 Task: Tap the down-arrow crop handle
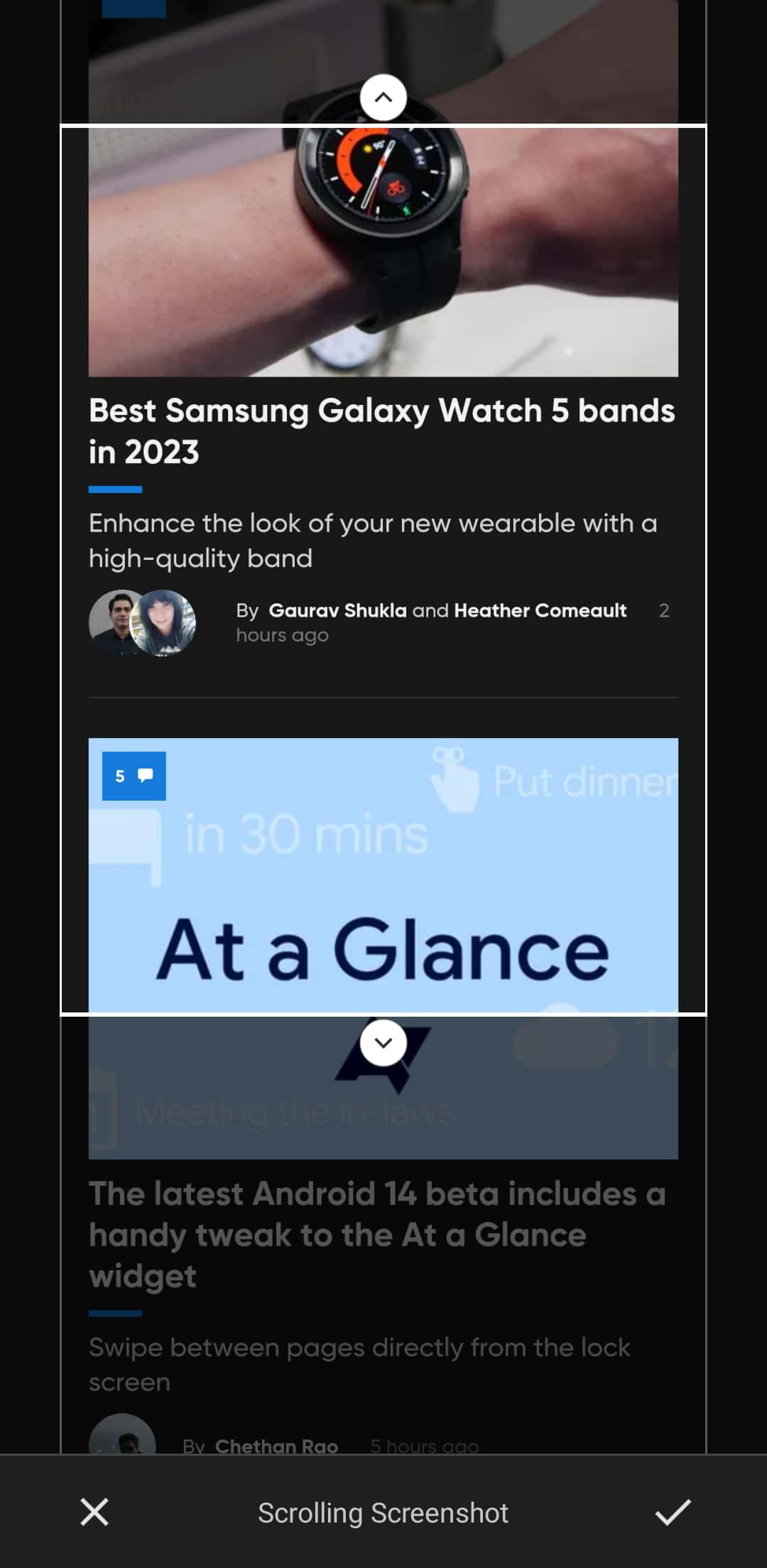[383, 1042]
